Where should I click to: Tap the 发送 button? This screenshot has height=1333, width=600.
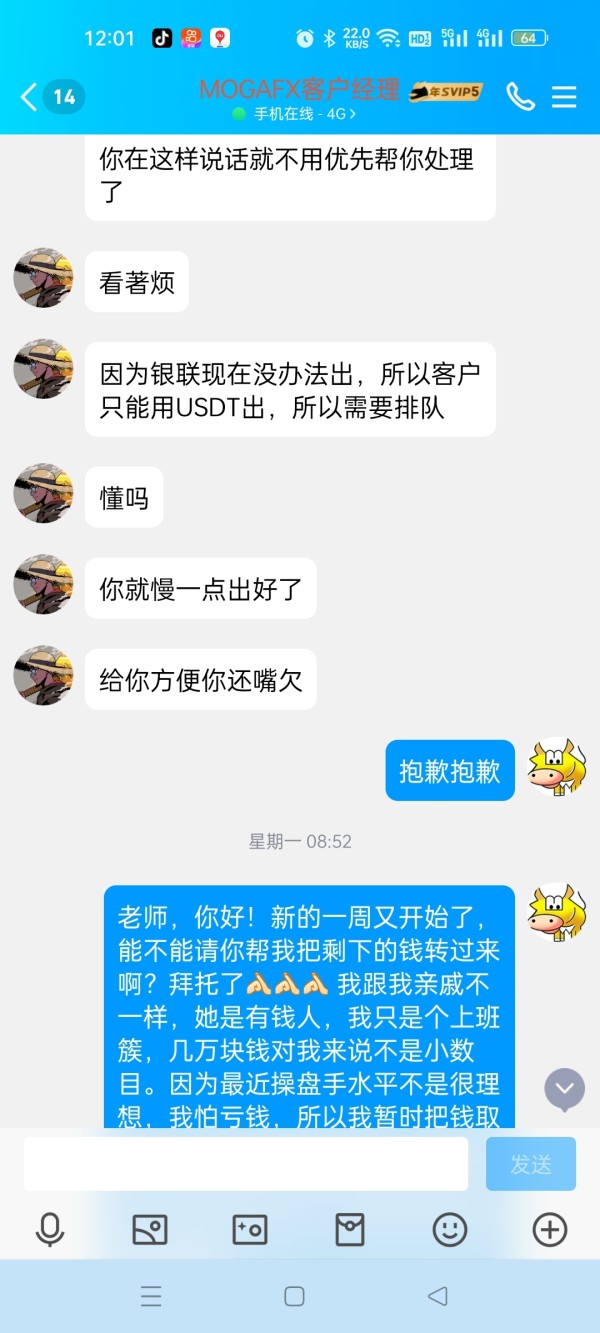531,1164
